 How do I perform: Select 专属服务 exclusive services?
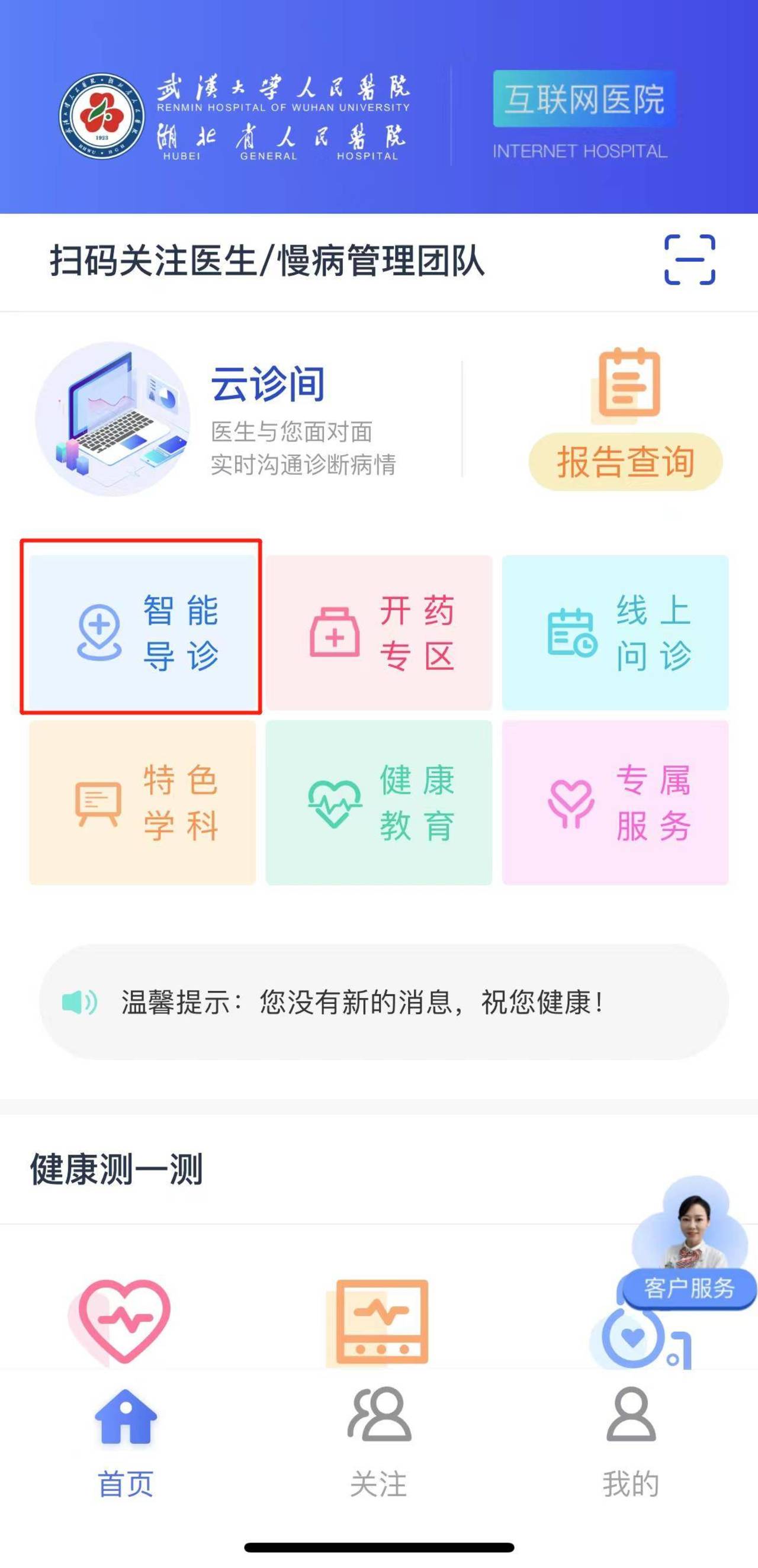(615, 801)
